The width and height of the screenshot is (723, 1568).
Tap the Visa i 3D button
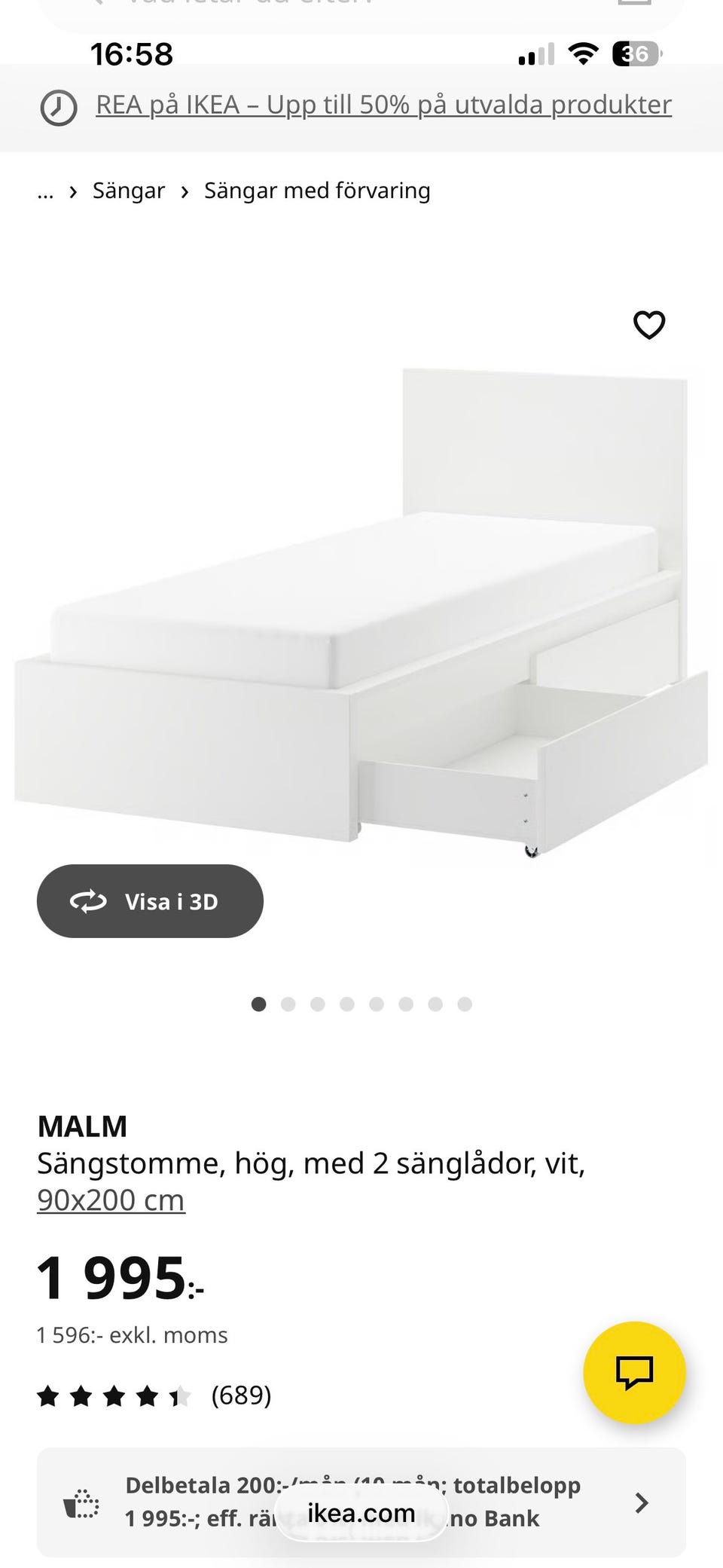[150, 901]
